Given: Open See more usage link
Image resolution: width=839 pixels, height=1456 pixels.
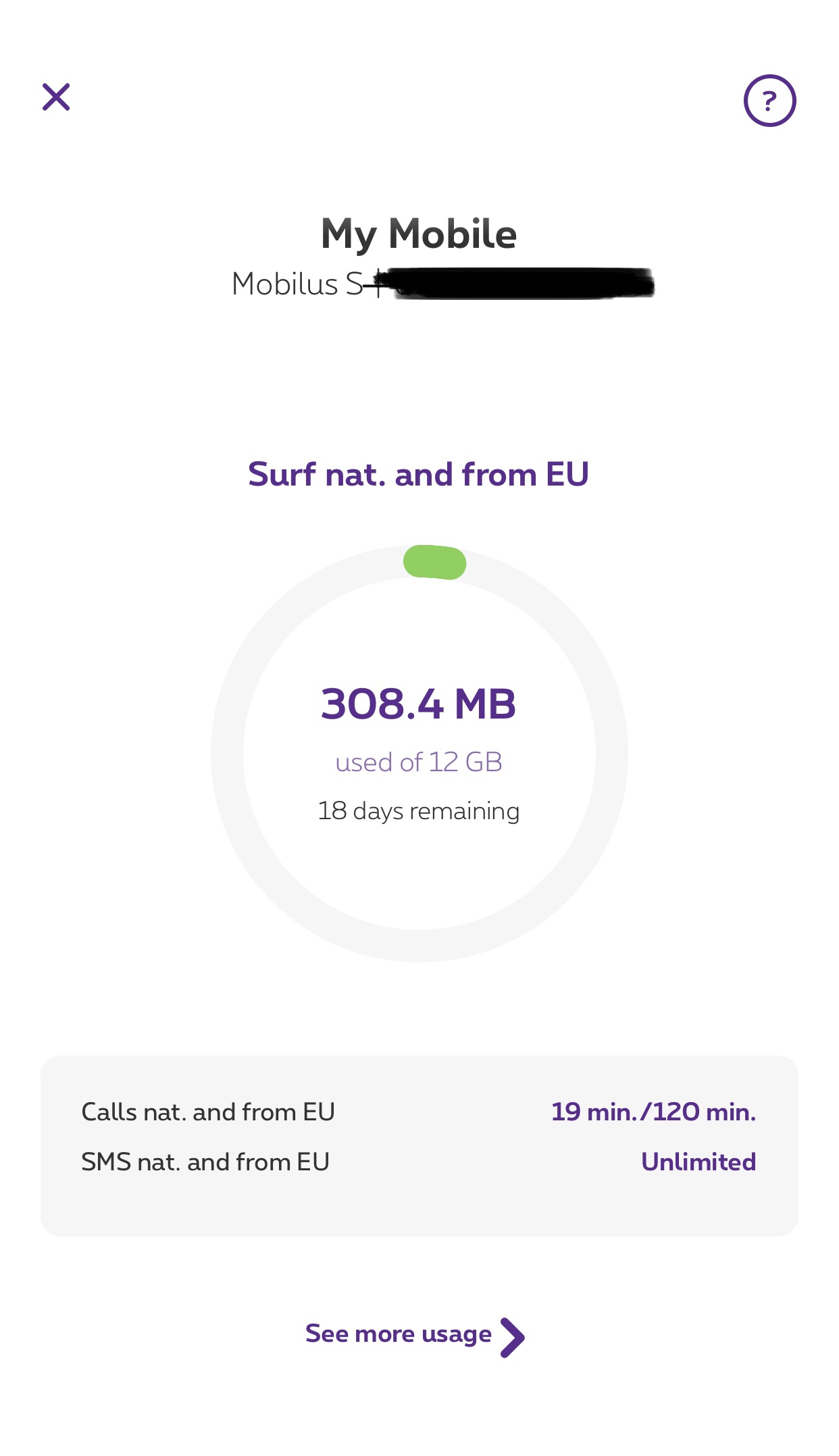Looking at the screenshot, I should (x=414, y=1335).
